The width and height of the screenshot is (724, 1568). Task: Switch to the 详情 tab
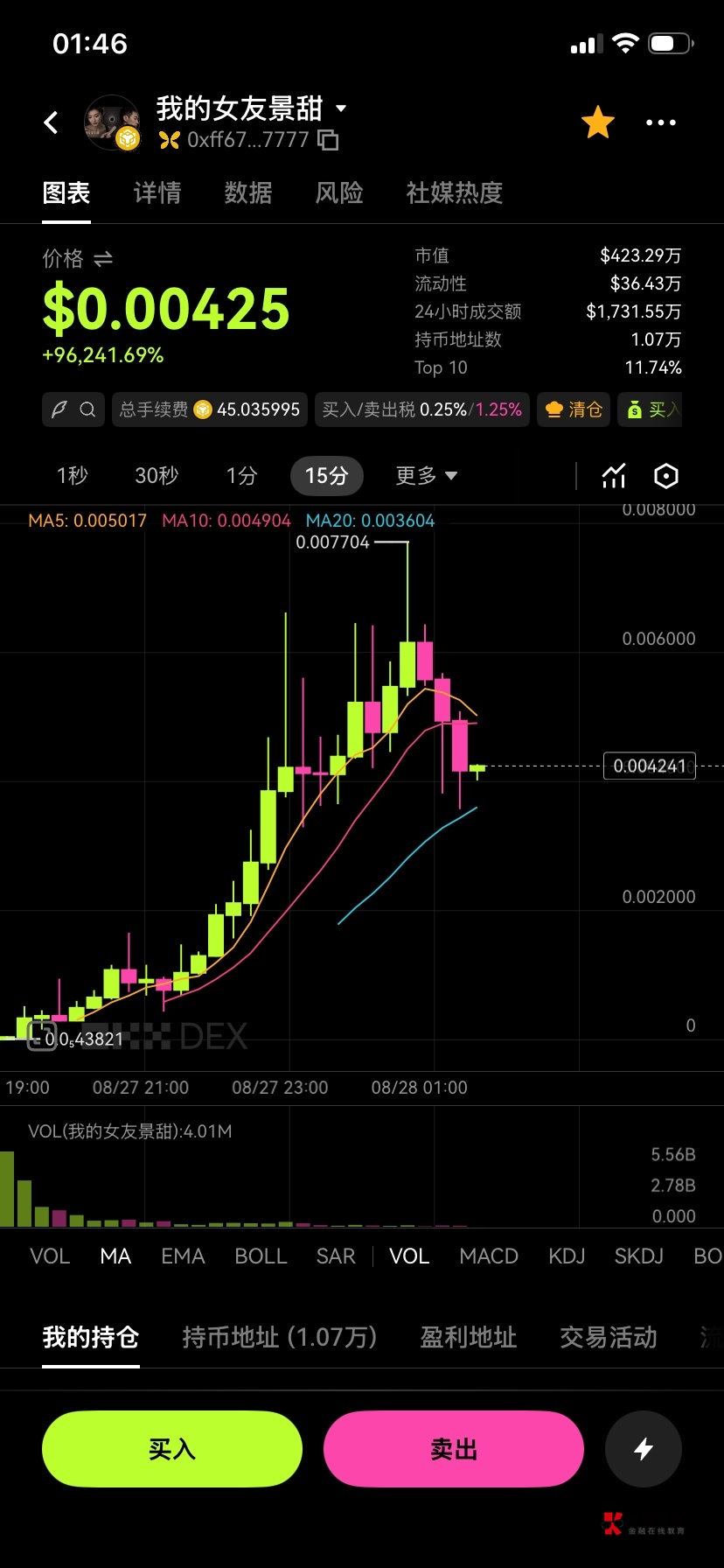pyautogui.click(x=157, y=192)
